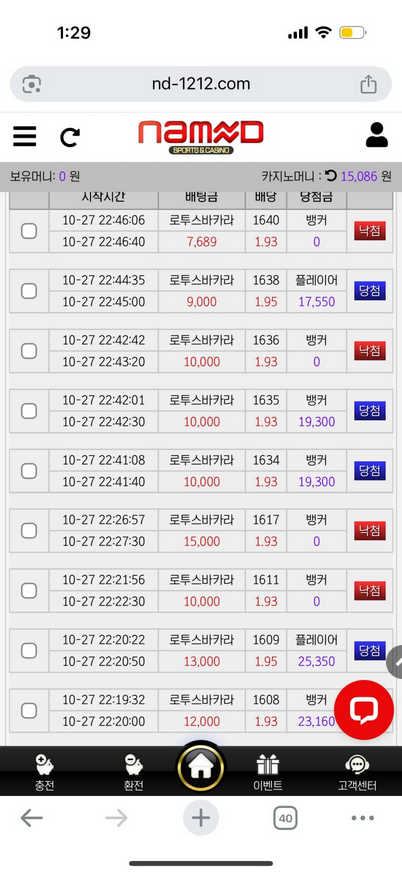
Task: Open the 이벤트 tab
Action: coord(268,773)
